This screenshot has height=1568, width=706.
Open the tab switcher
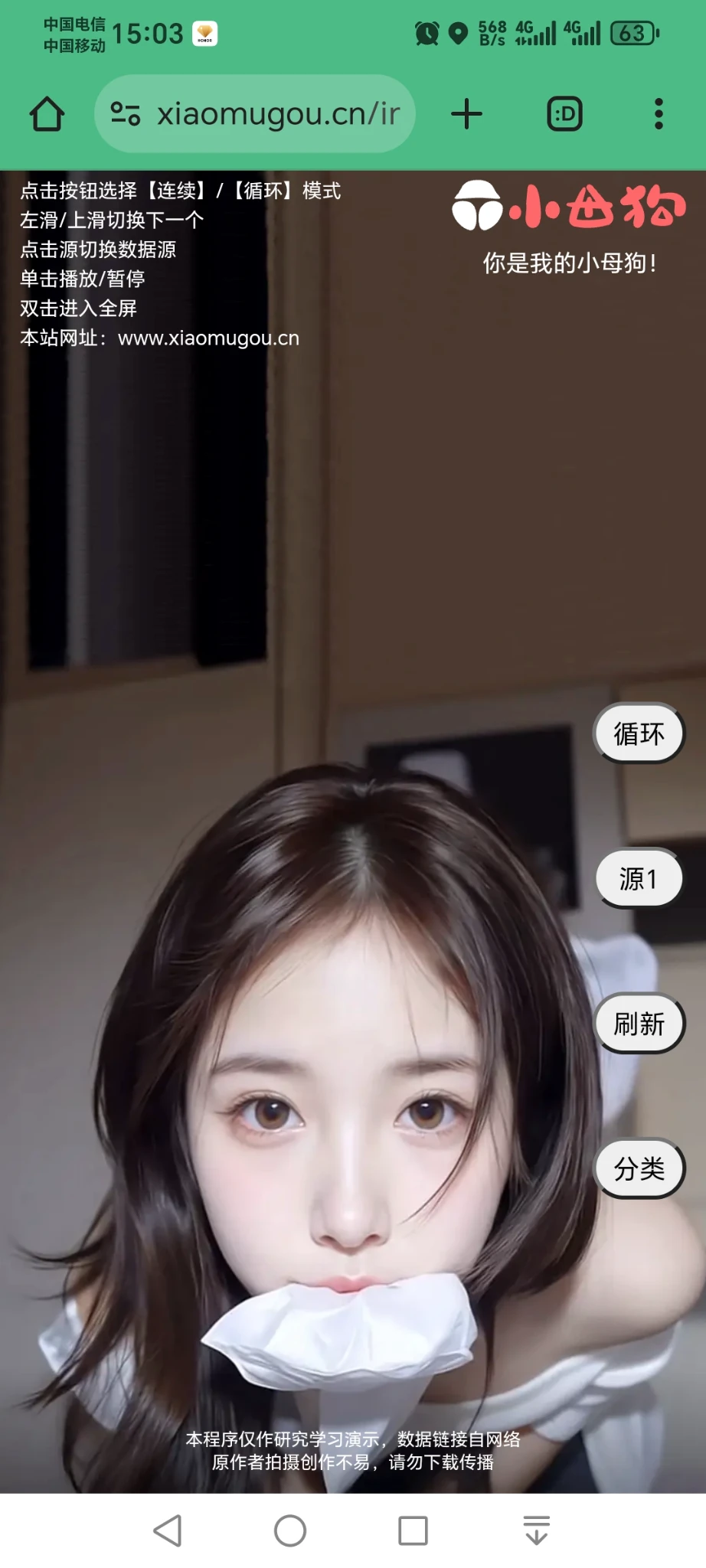pyautogui.click(x=564, y=114)
